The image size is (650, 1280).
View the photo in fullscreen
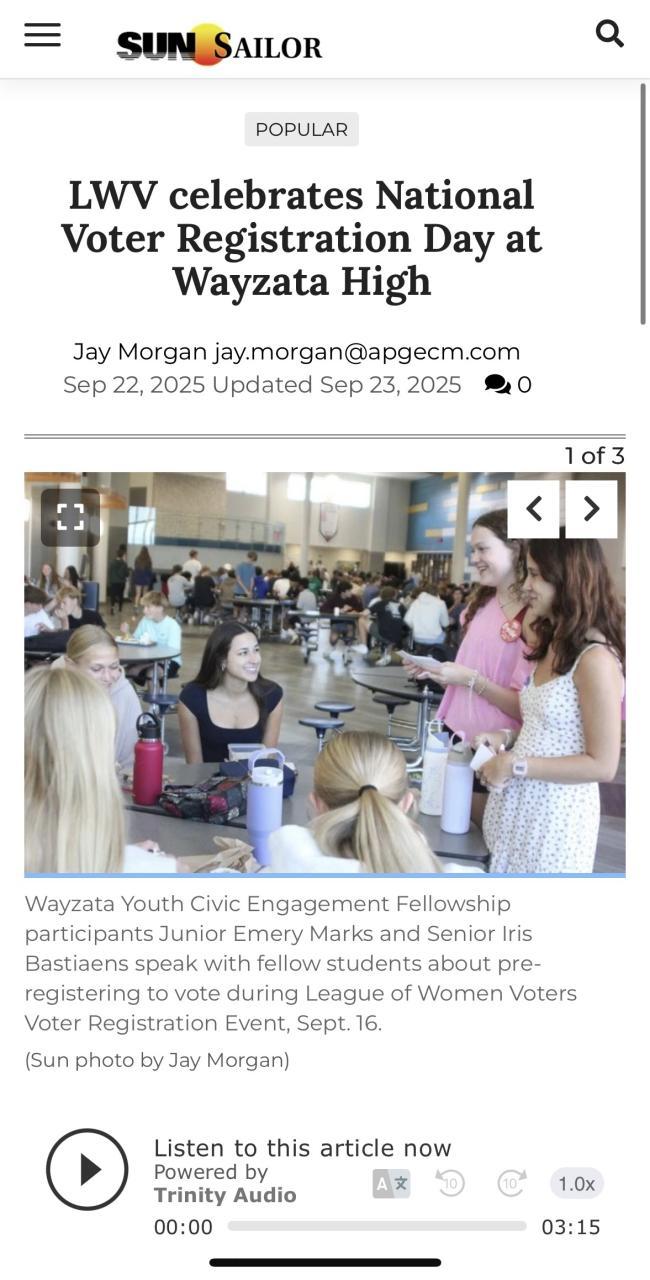[x=70, y=517]
